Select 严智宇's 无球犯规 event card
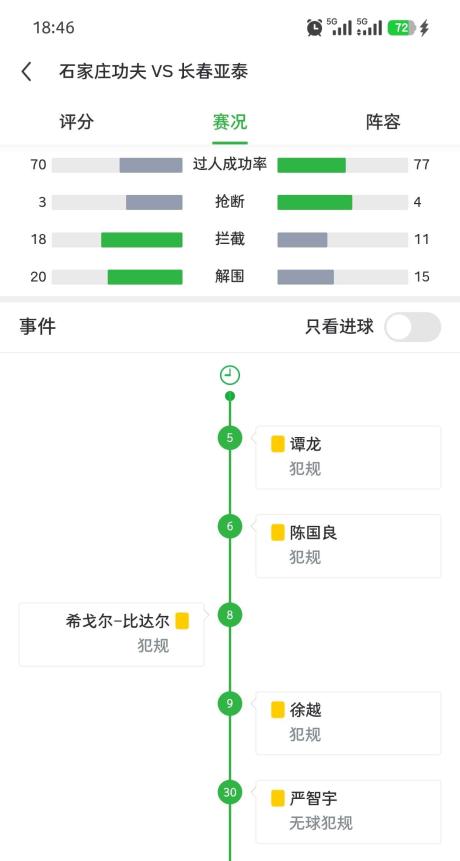Viewport: 460px width, 861px height. click(348, 812)
